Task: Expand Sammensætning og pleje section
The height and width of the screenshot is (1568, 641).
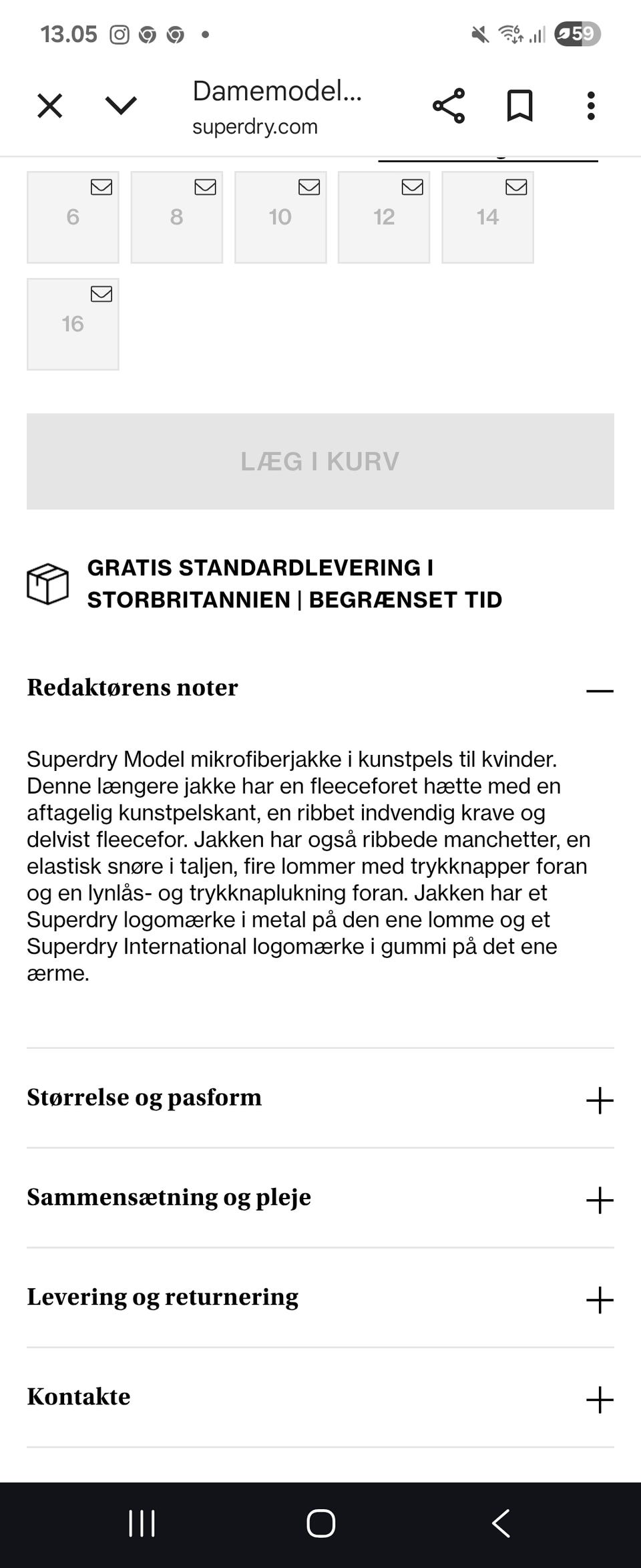Action: coord(600,1199)
